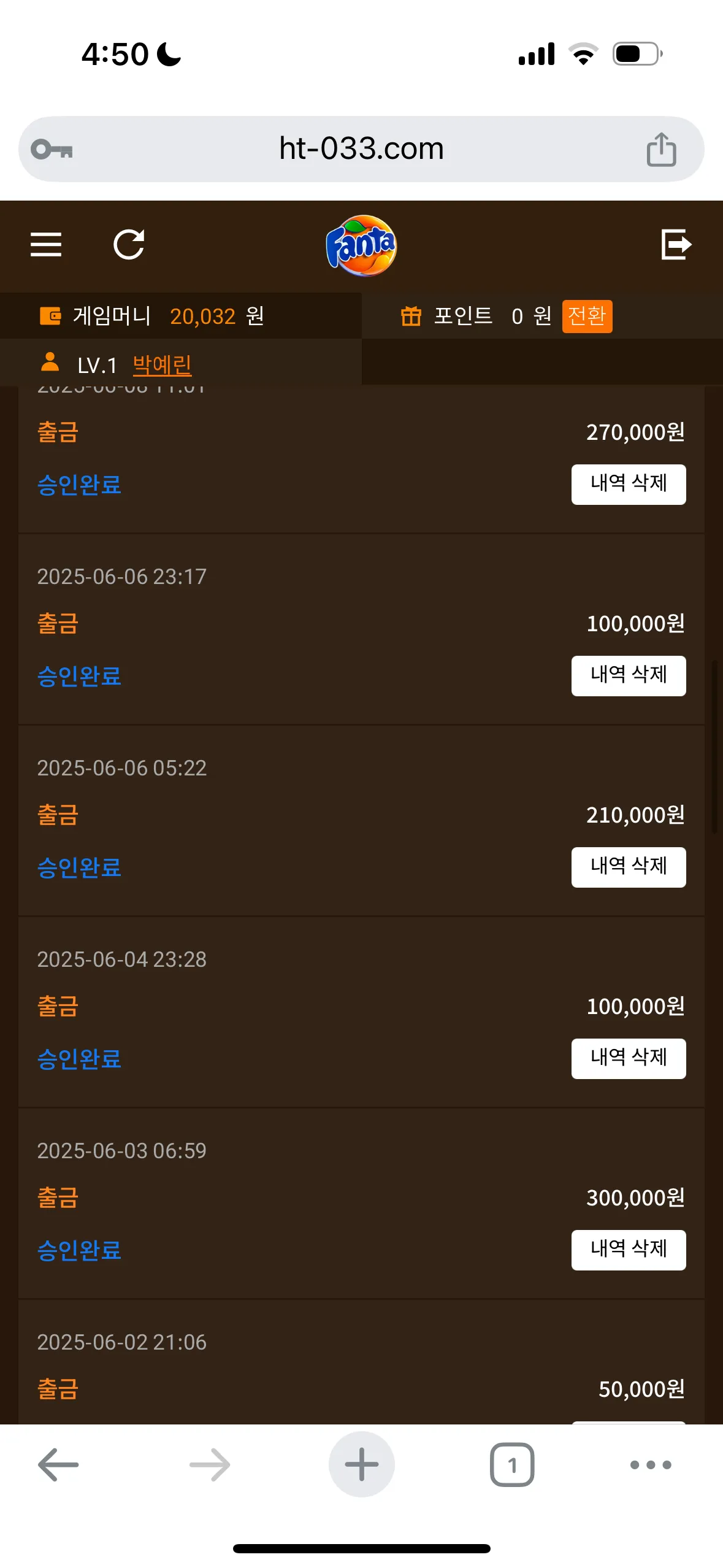Tap the ht-033.com address bar

pos(361,148)
